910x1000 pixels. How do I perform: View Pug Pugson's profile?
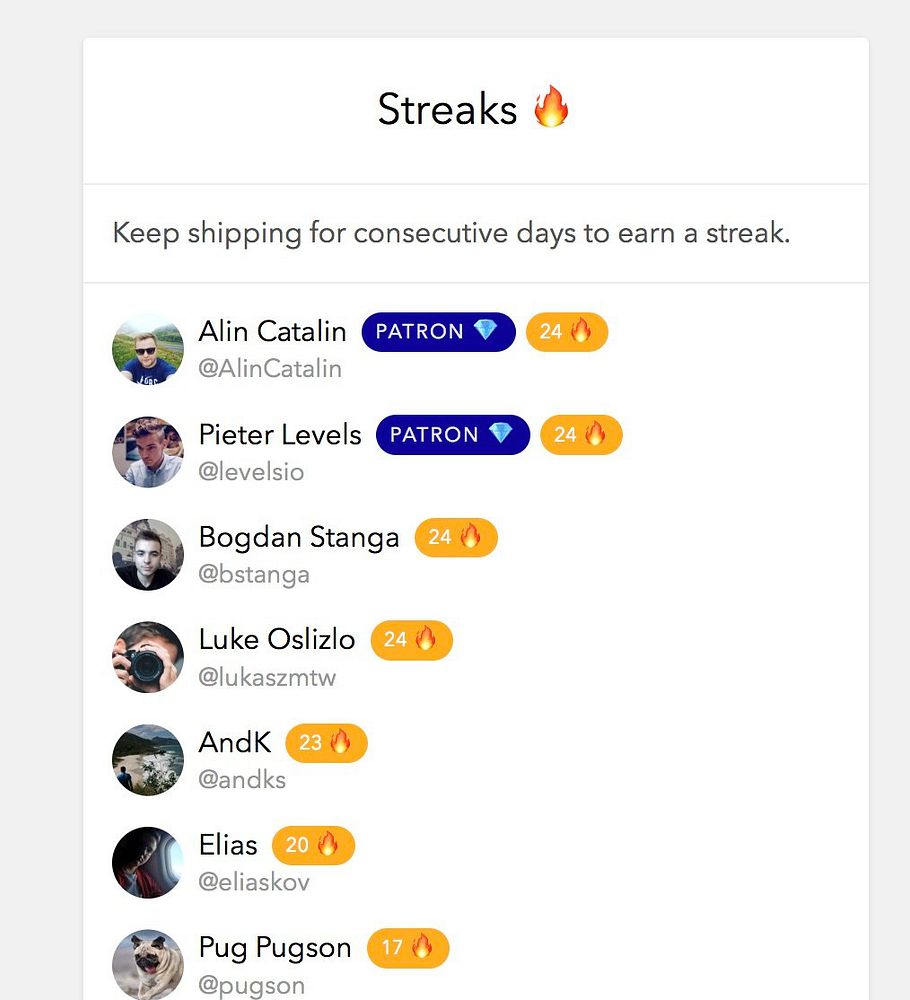coord(274,948)
